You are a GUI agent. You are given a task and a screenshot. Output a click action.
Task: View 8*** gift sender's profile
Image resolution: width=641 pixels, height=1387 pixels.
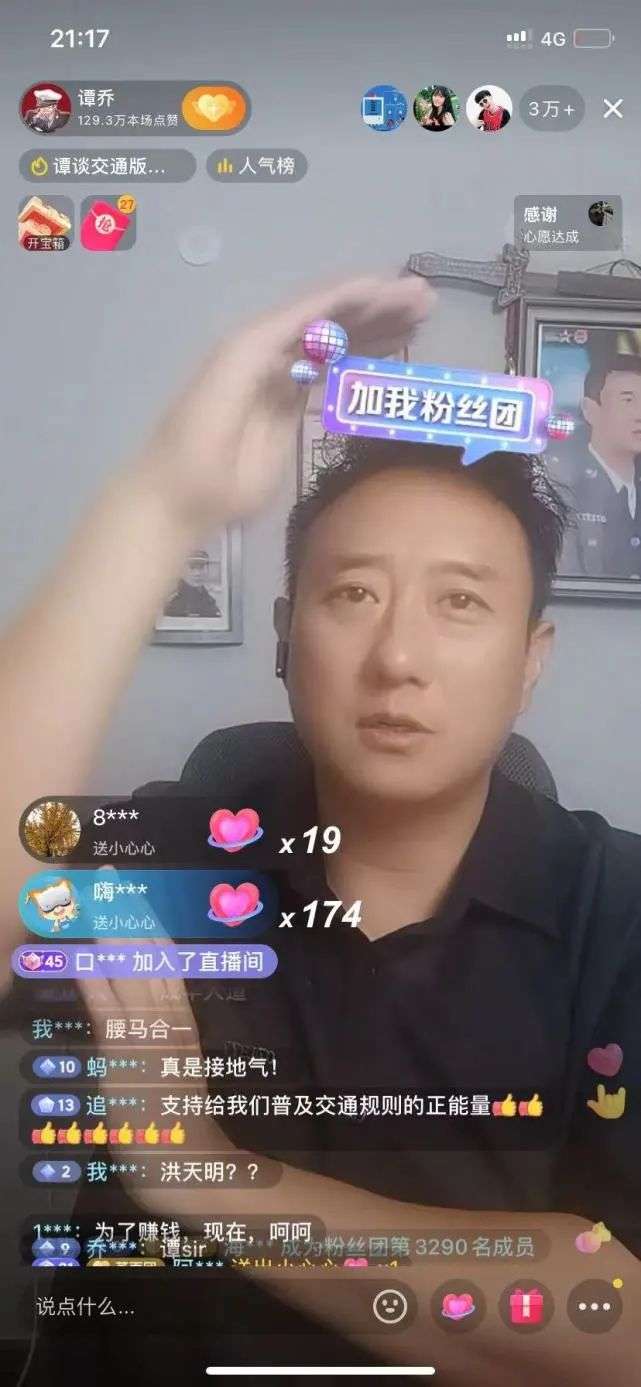click(x=52, y=830)
